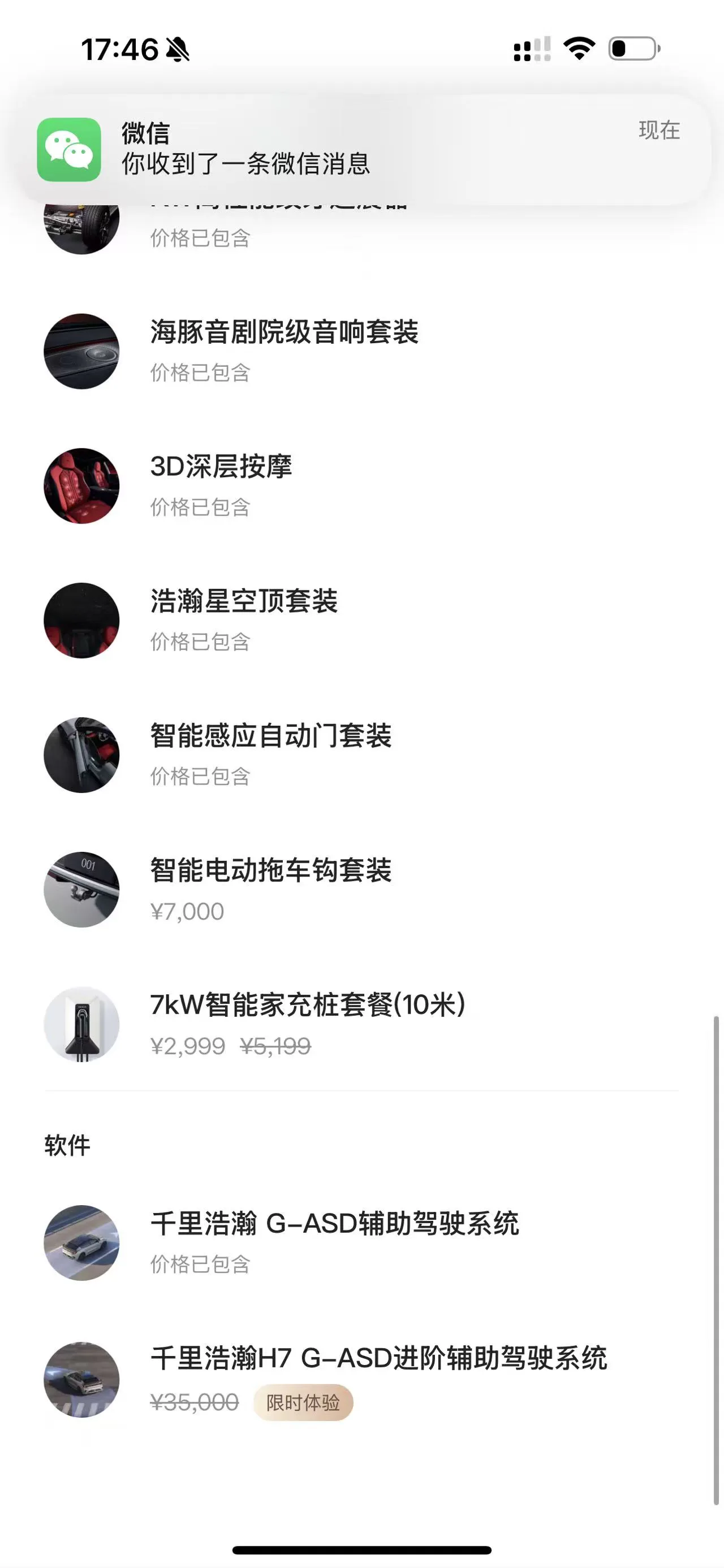This screenshot has width=724, height=1568.
Task: Open 千里浩瀚 G-ASD辅助驾驶系统 details
Action: tap(361, 1242)
